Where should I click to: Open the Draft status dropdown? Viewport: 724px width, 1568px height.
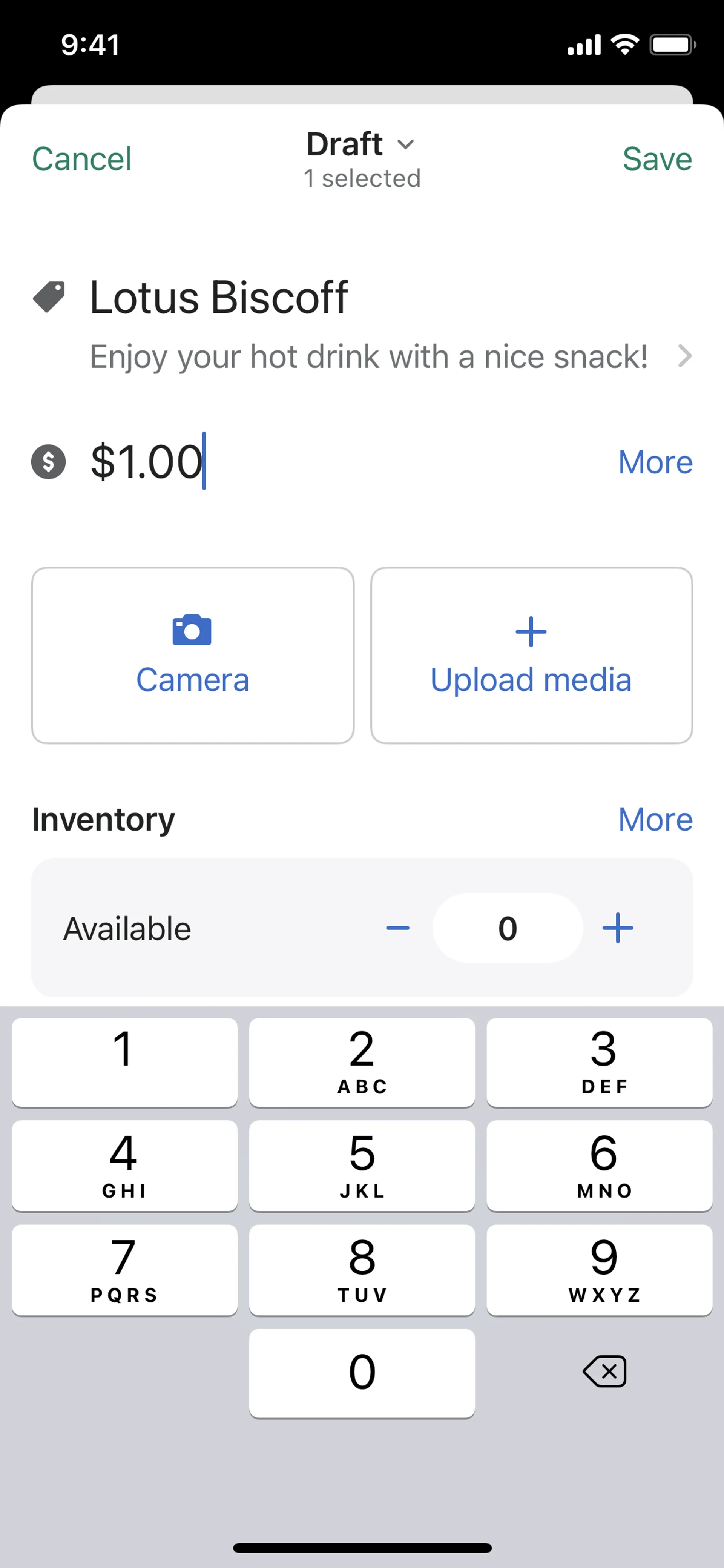tap(361, 145)
